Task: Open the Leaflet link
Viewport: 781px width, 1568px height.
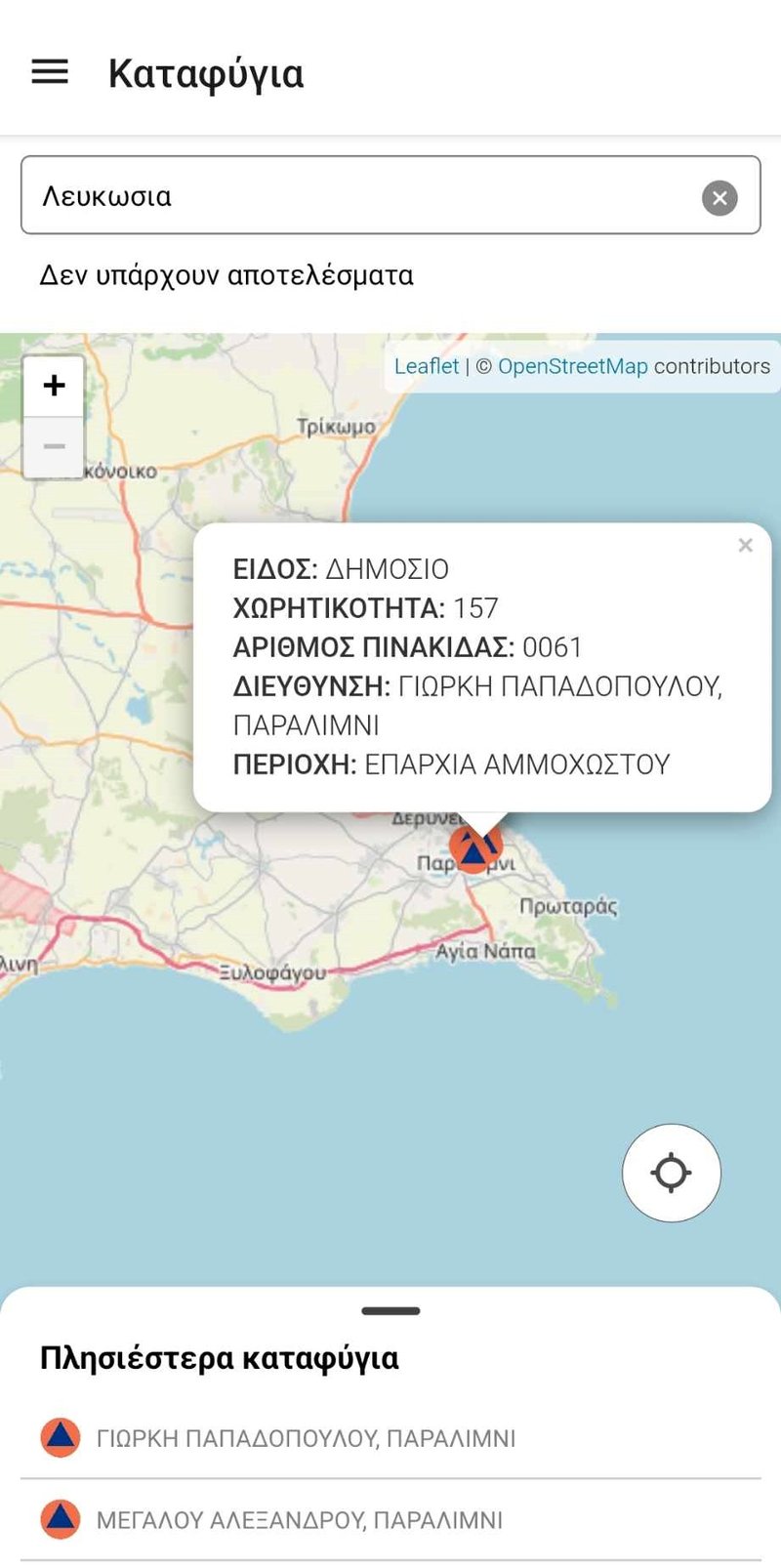Action: [x=426, y=366]
